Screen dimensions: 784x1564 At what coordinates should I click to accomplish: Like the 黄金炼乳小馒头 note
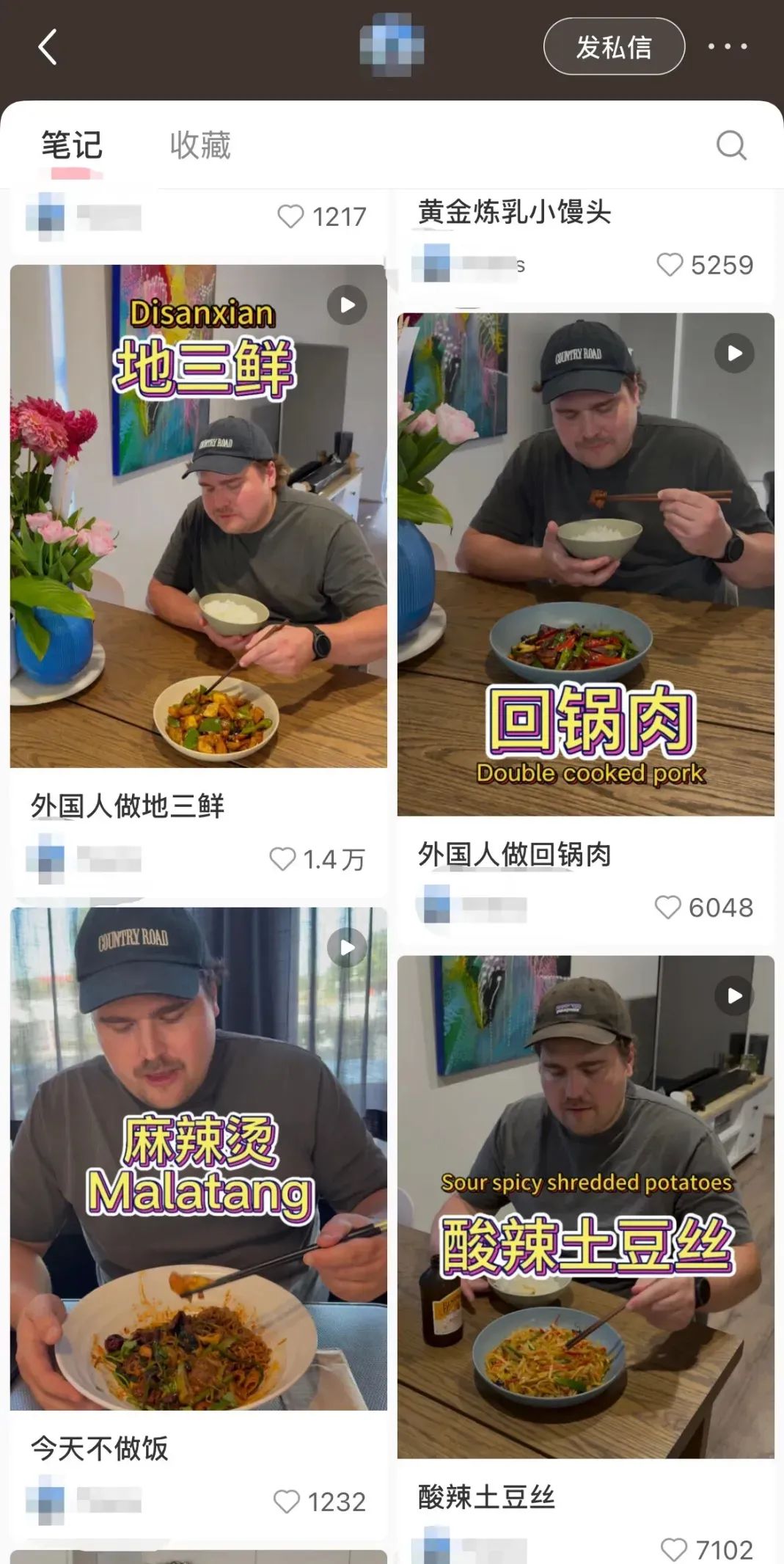[669, 265]
